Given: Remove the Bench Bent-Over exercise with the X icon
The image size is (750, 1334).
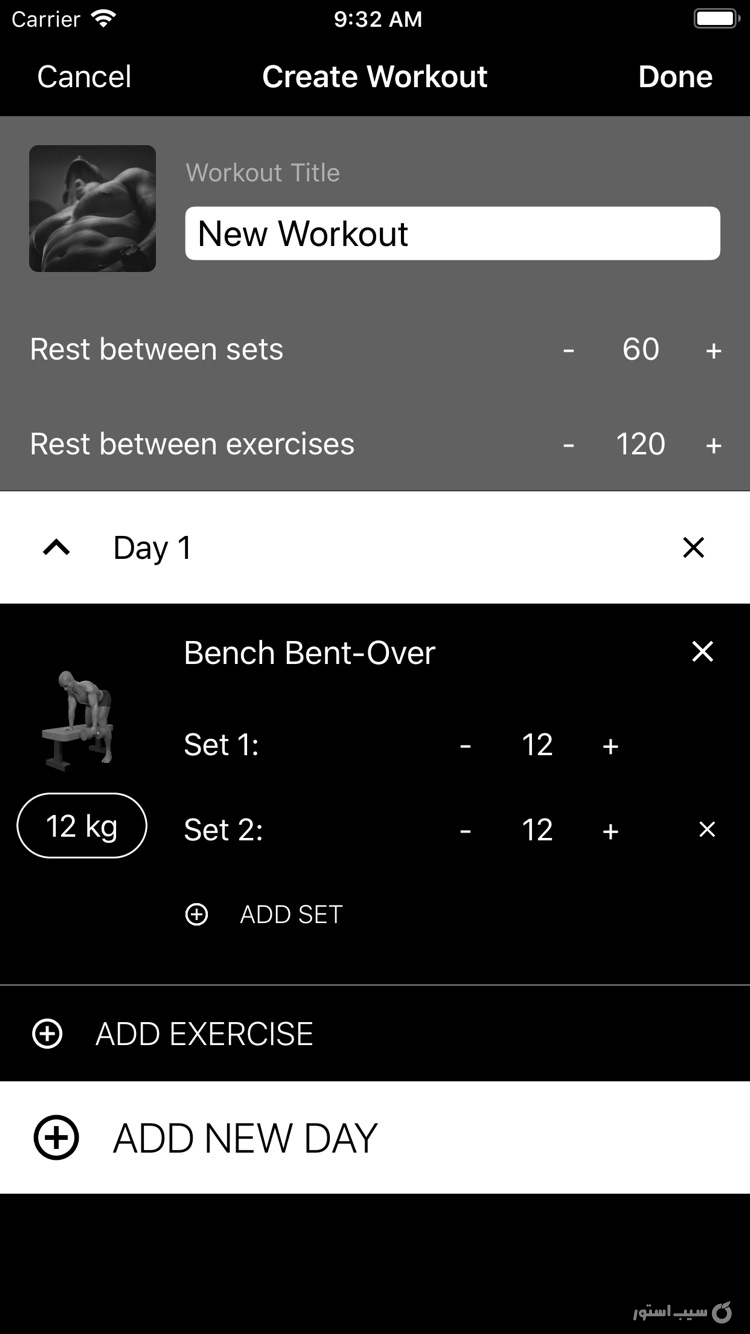Looking at the screenshot, I should coord(702,652).
